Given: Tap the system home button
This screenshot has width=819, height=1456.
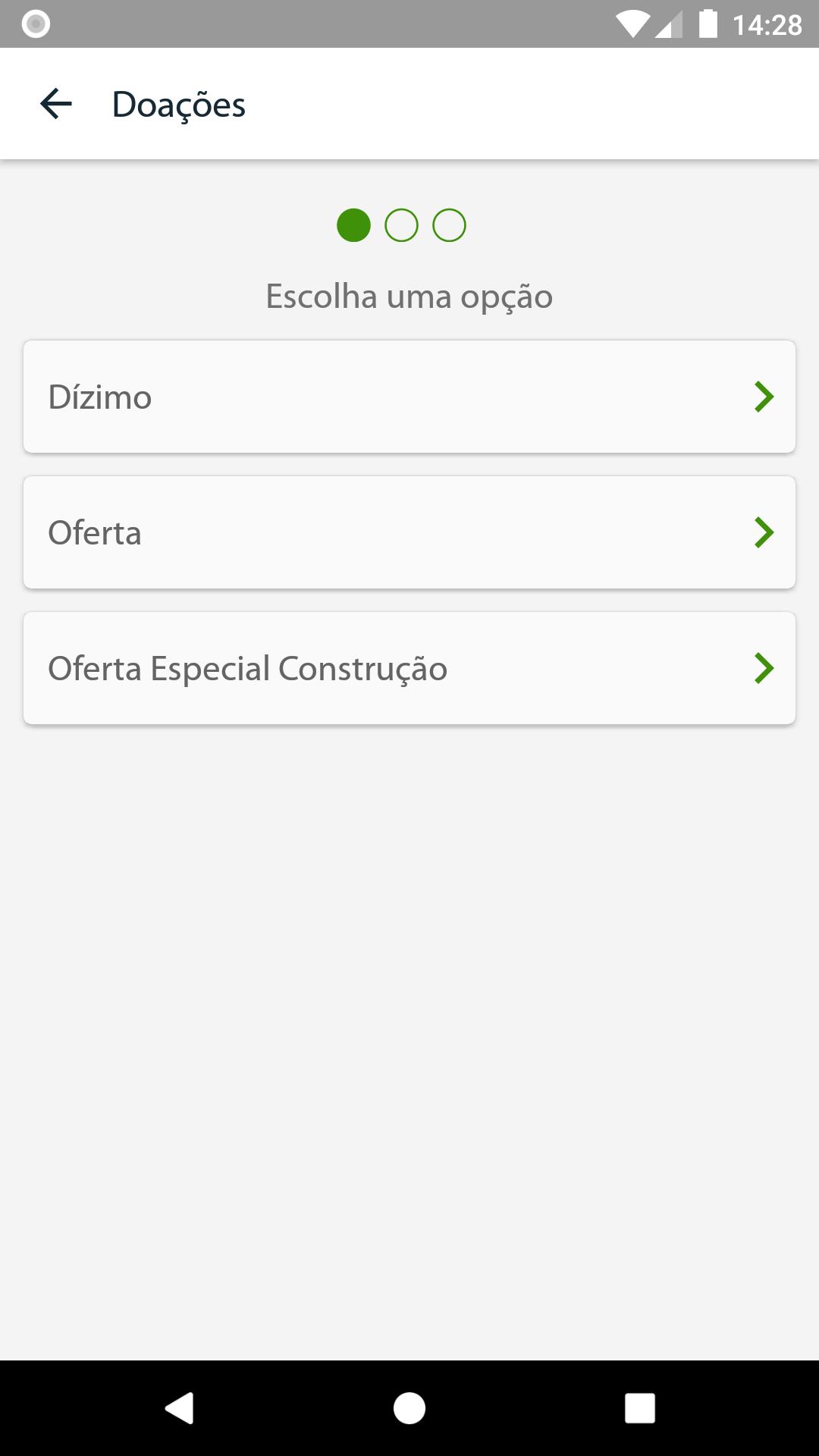Looking at the screenshot, I should point(409,1408).
